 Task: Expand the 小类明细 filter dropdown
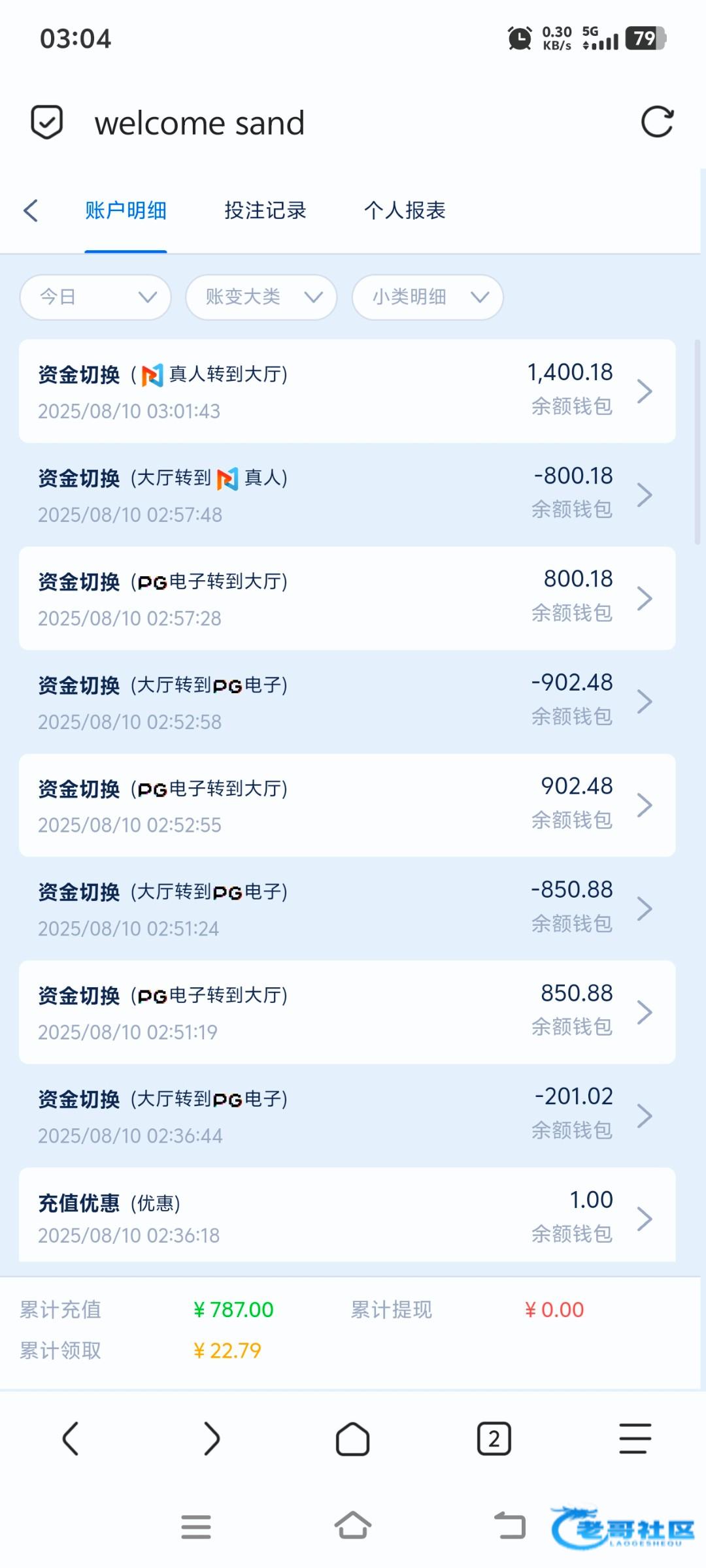(428, 297)
